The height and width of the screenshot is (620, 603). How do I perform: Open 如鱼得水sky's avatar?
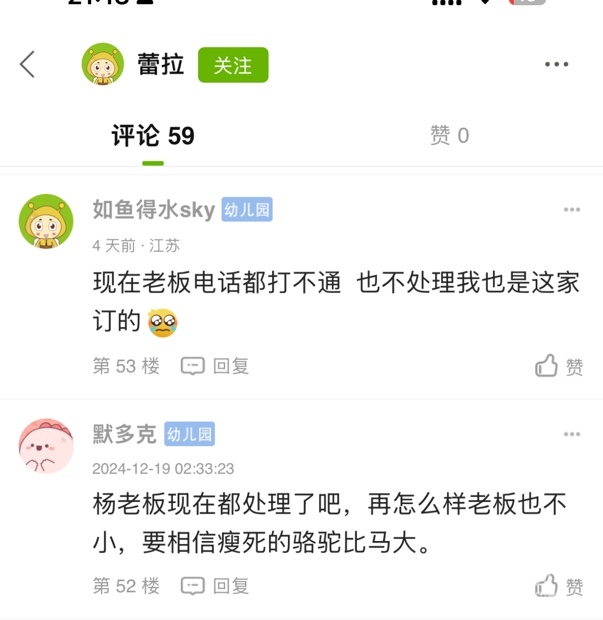[46, 221]
